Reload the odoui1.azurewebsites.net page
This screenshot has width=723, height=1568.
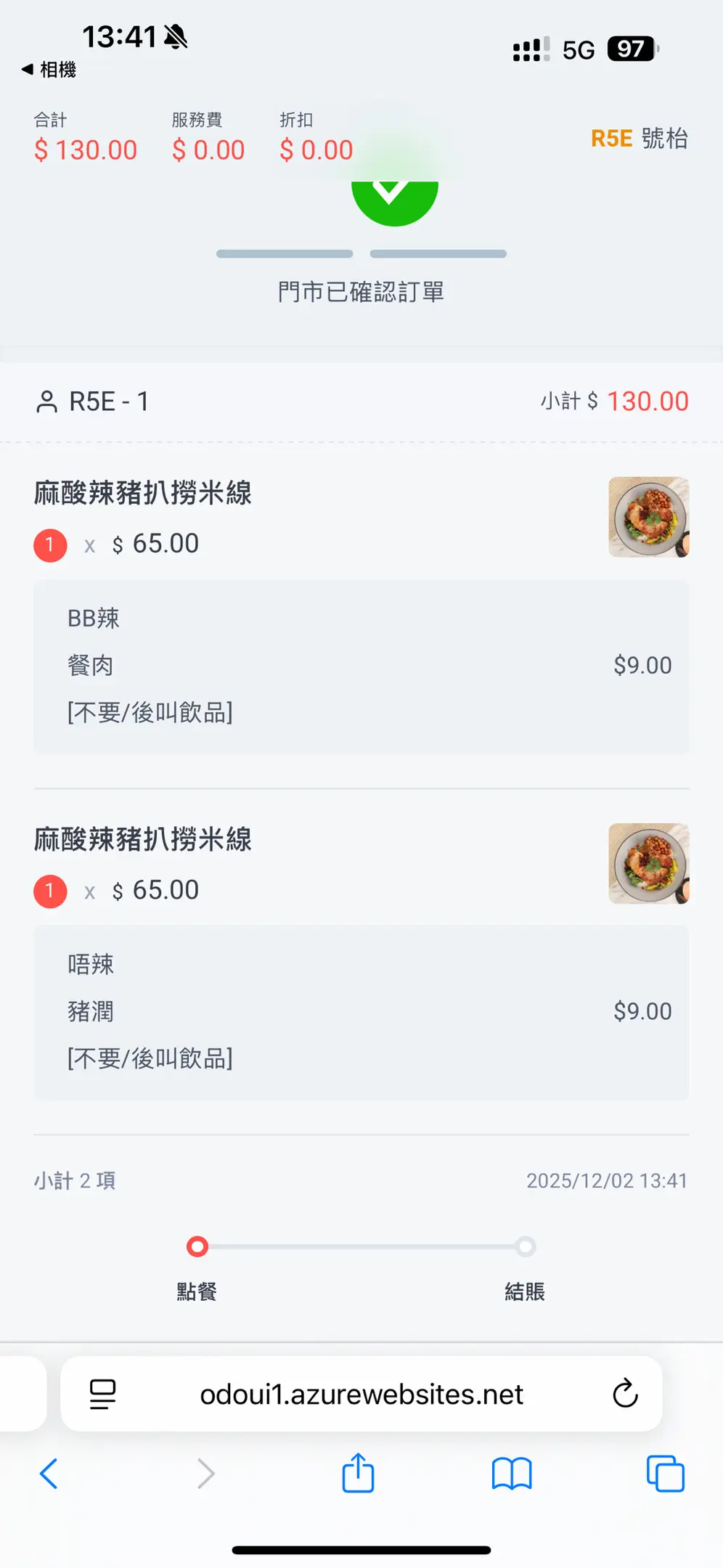pos(624,1394)
